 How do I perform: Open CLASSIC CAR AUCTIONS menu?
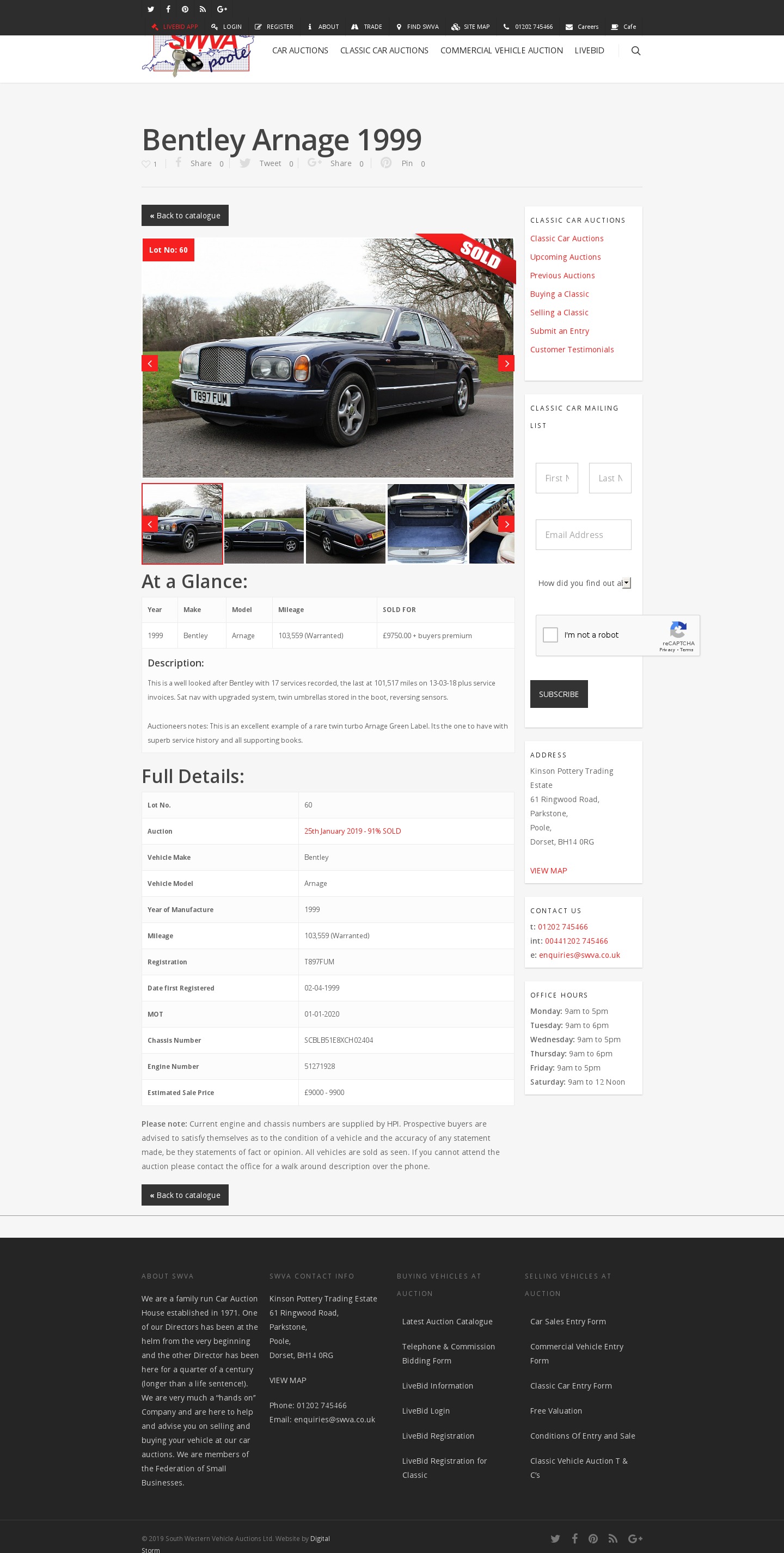(x=384, y=51)
